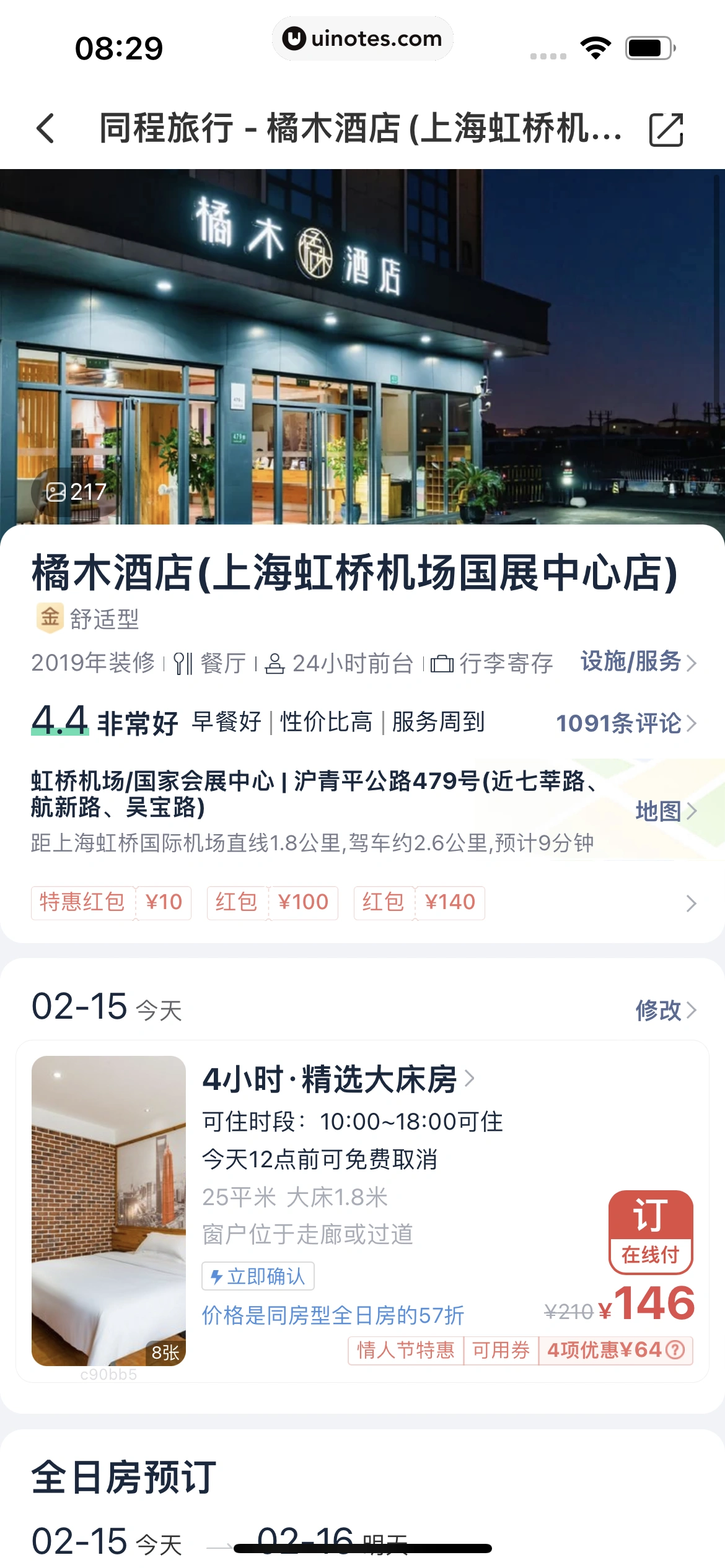This screenshot has width=725, height=1568.
Task: Tap 修改 to change the date
Action: point(666,1010)
